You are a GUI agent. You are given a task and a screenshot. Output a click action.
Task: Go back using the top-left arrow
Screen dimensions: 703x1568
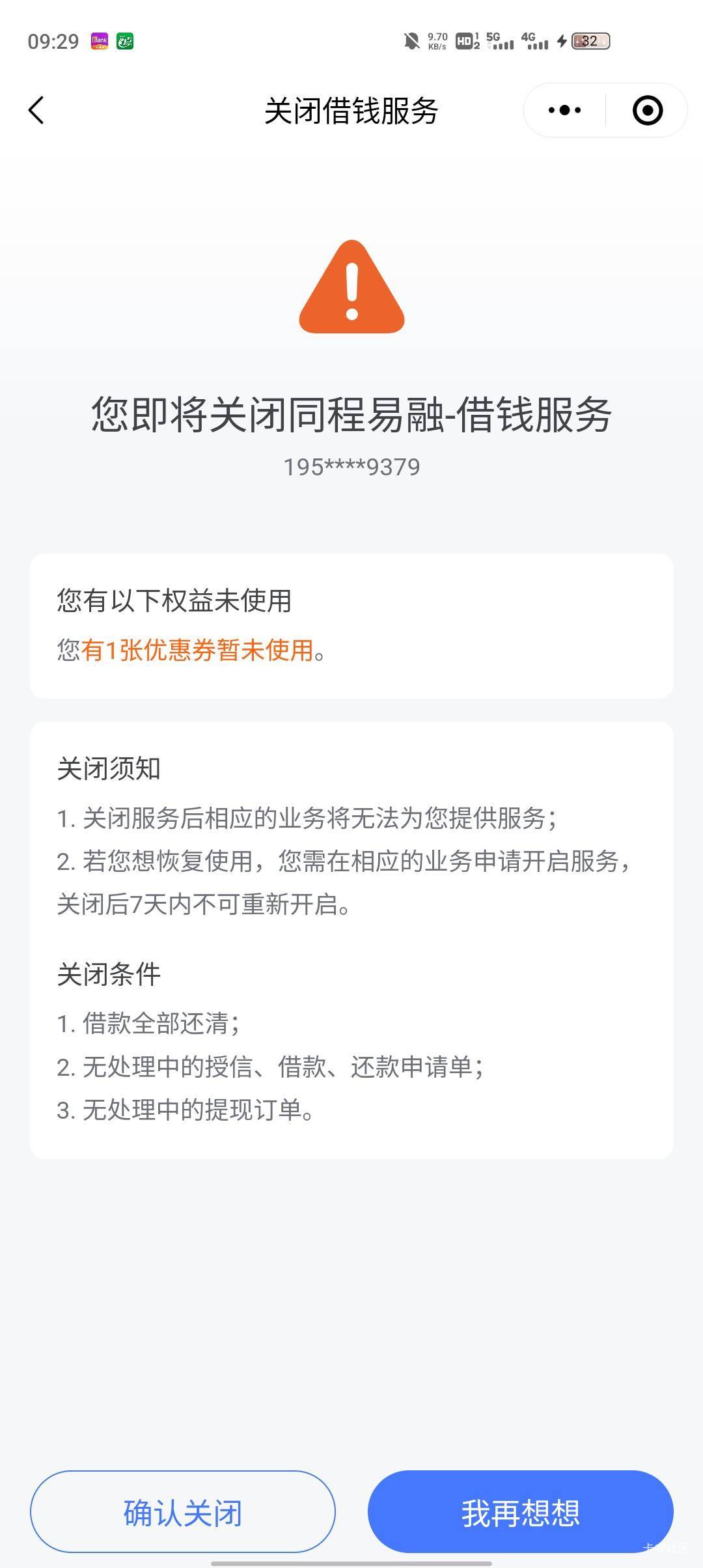(x=36, y=110)
